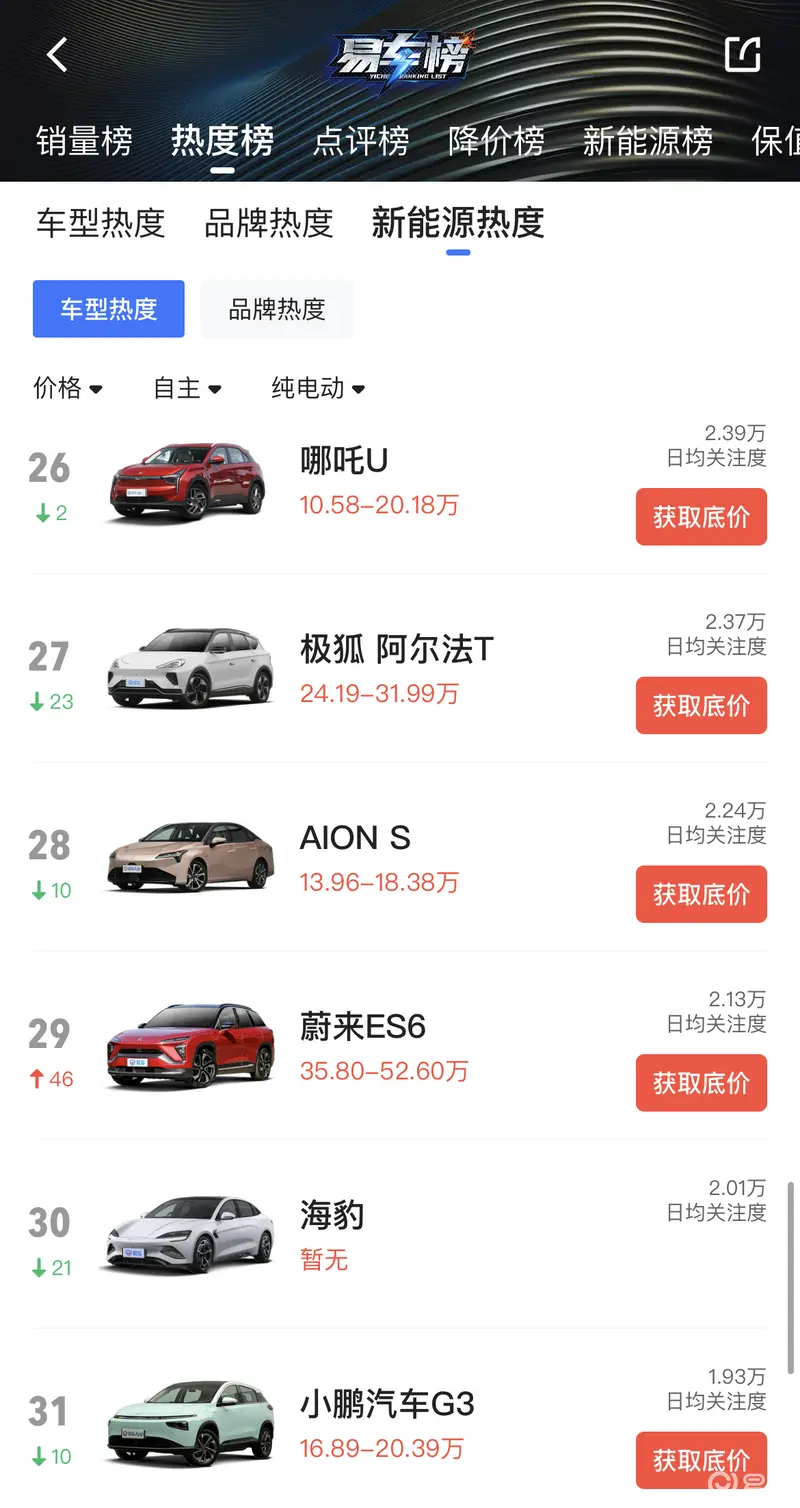Select the 品牌热度 chip button
The image size is (800, 1508).
click(277, 309)
